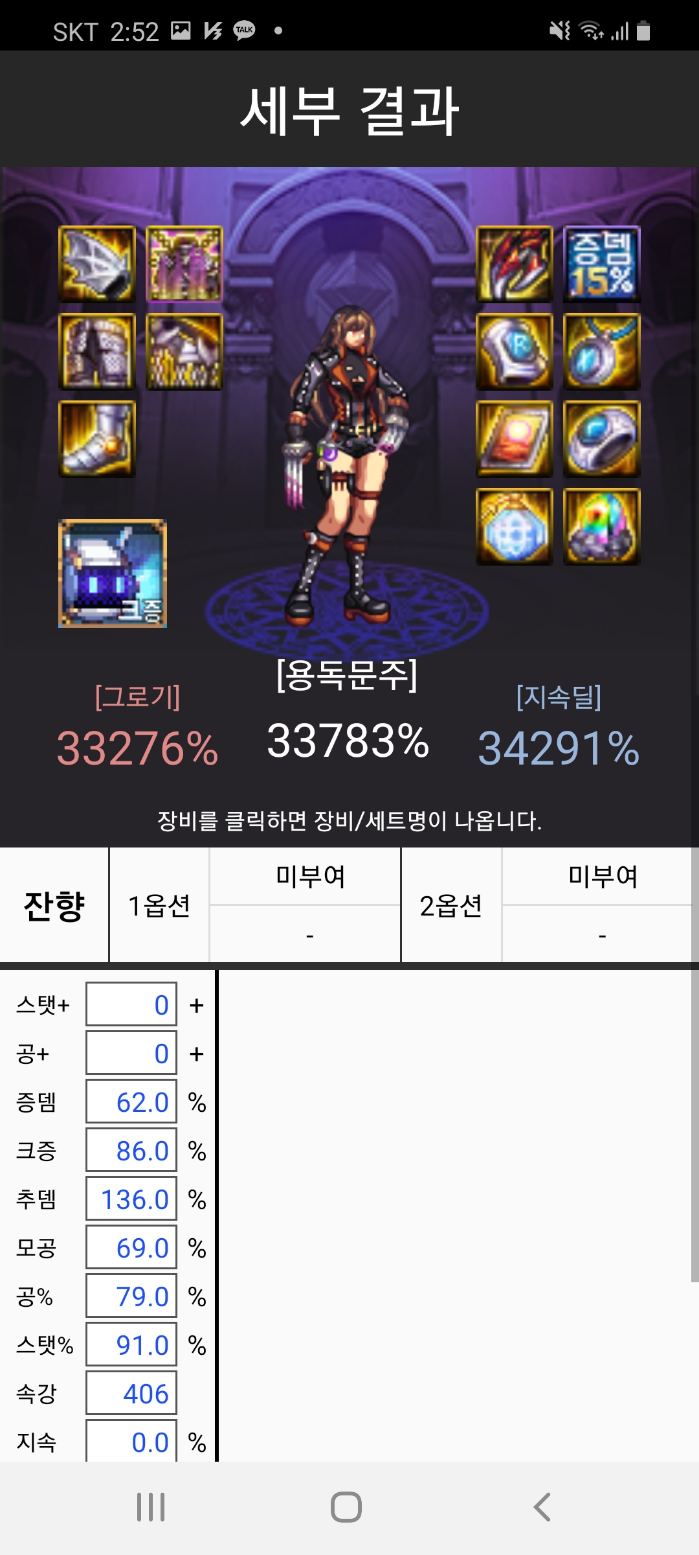699x1555 pixels.
Task: Tap the silver boots equipment icon
Action: pyautogui.click(x=97, y=439)
